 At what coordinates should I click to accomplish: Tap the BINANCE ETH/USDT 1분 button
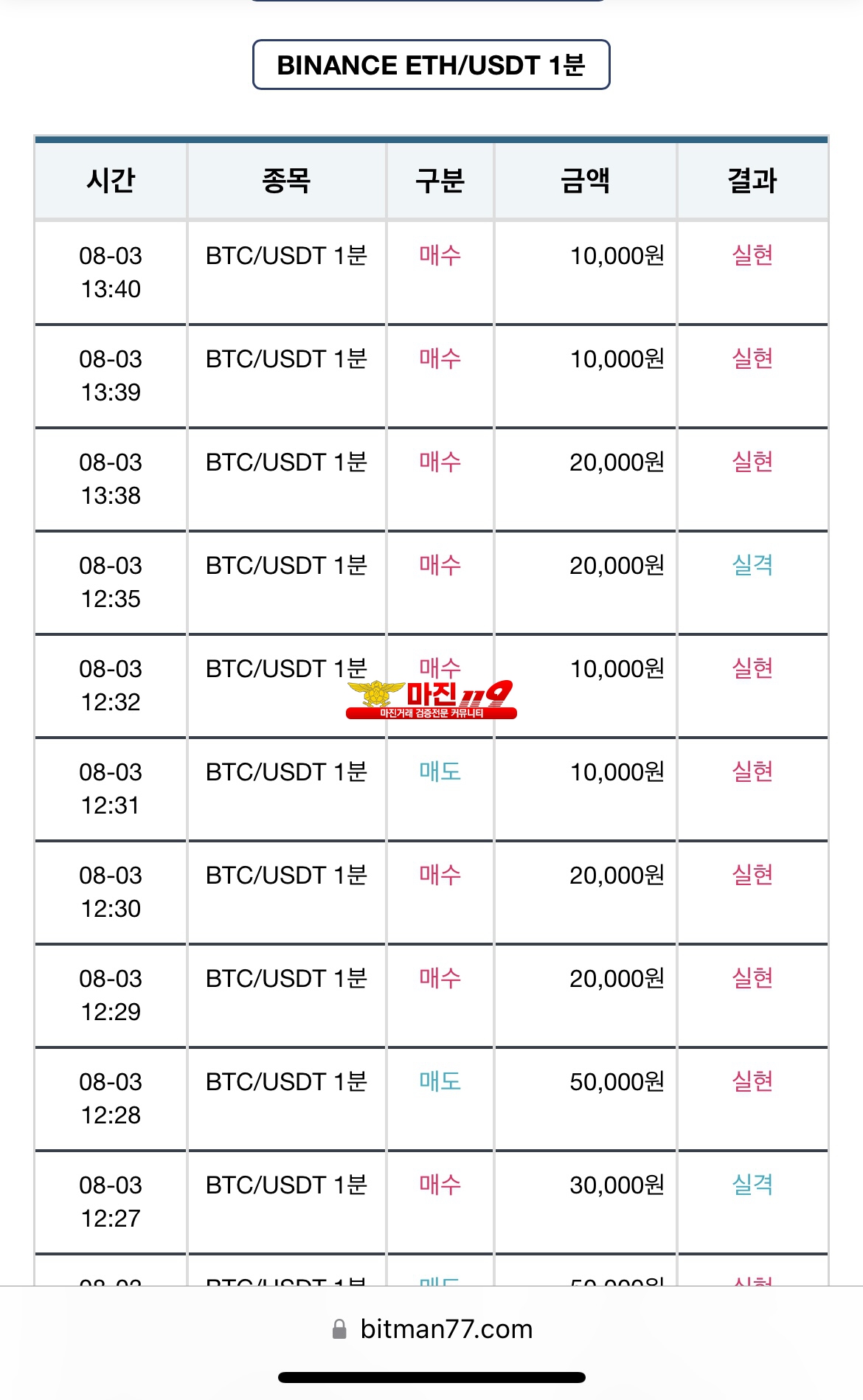tap(431, 65)
